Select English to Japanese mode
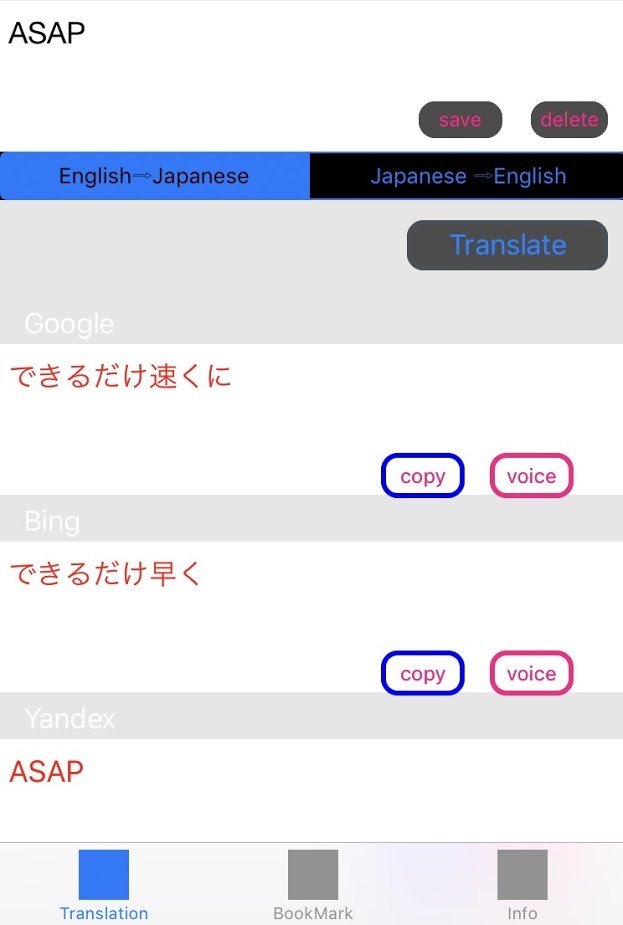Screen dimensions: 623x925 pos(155,176)
